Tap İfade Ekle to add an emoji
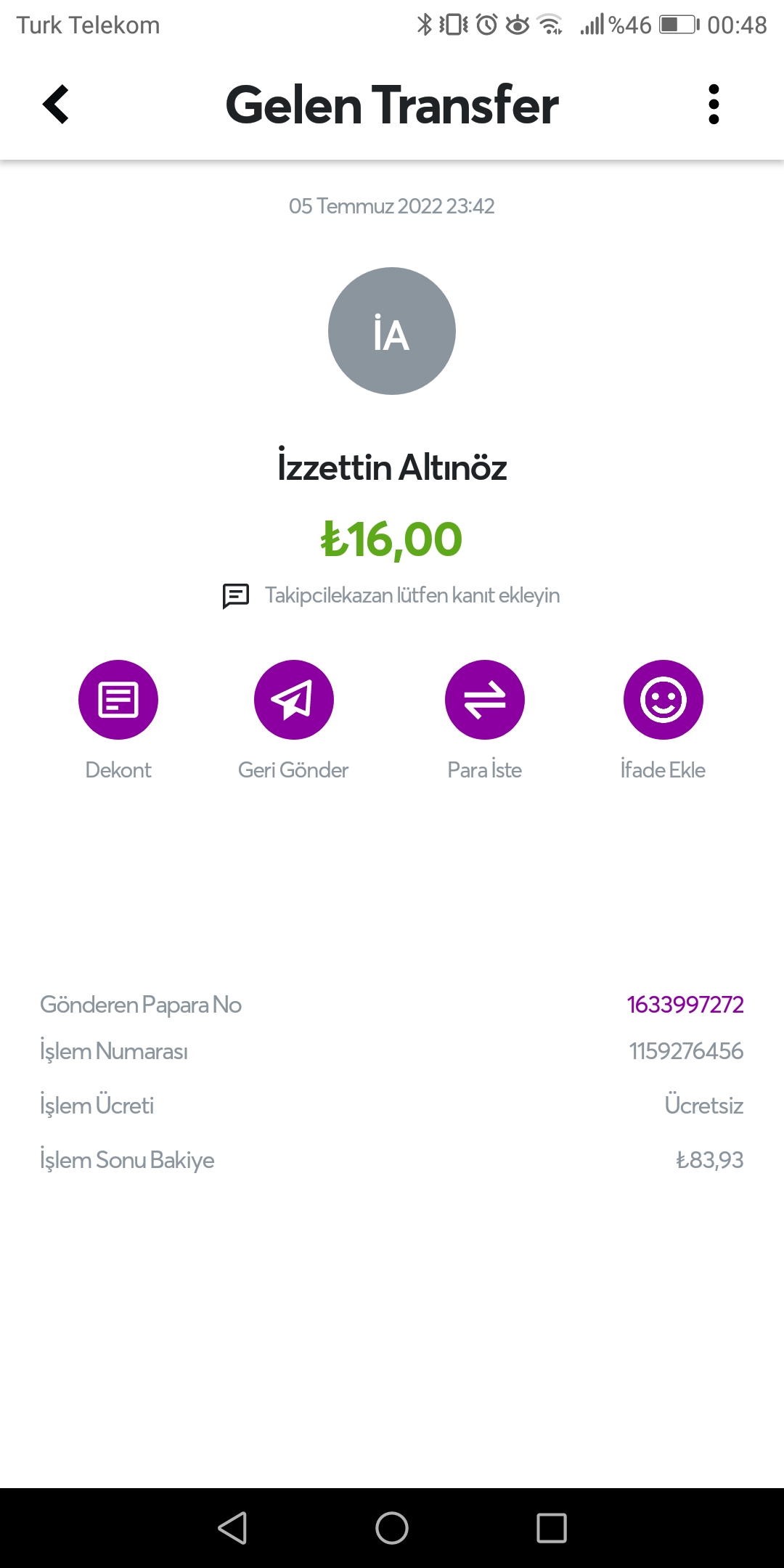This screenshot has height=1568, width=784. 663,700
